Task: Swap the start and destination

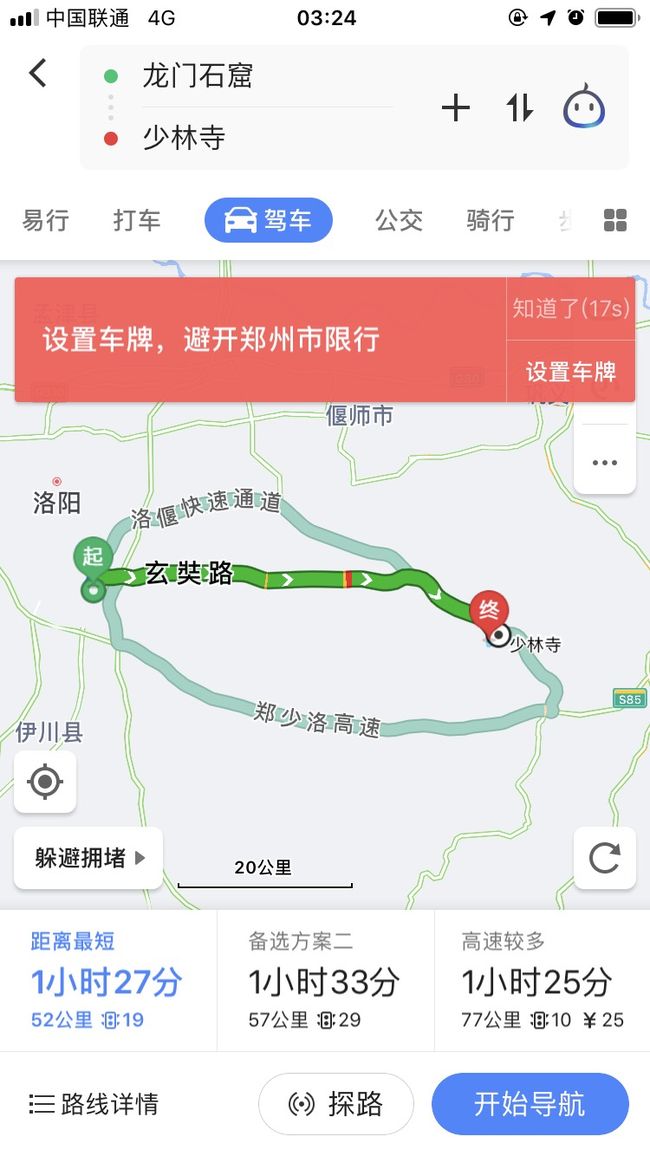Action: pyautogui.click(x=520, y=108)
